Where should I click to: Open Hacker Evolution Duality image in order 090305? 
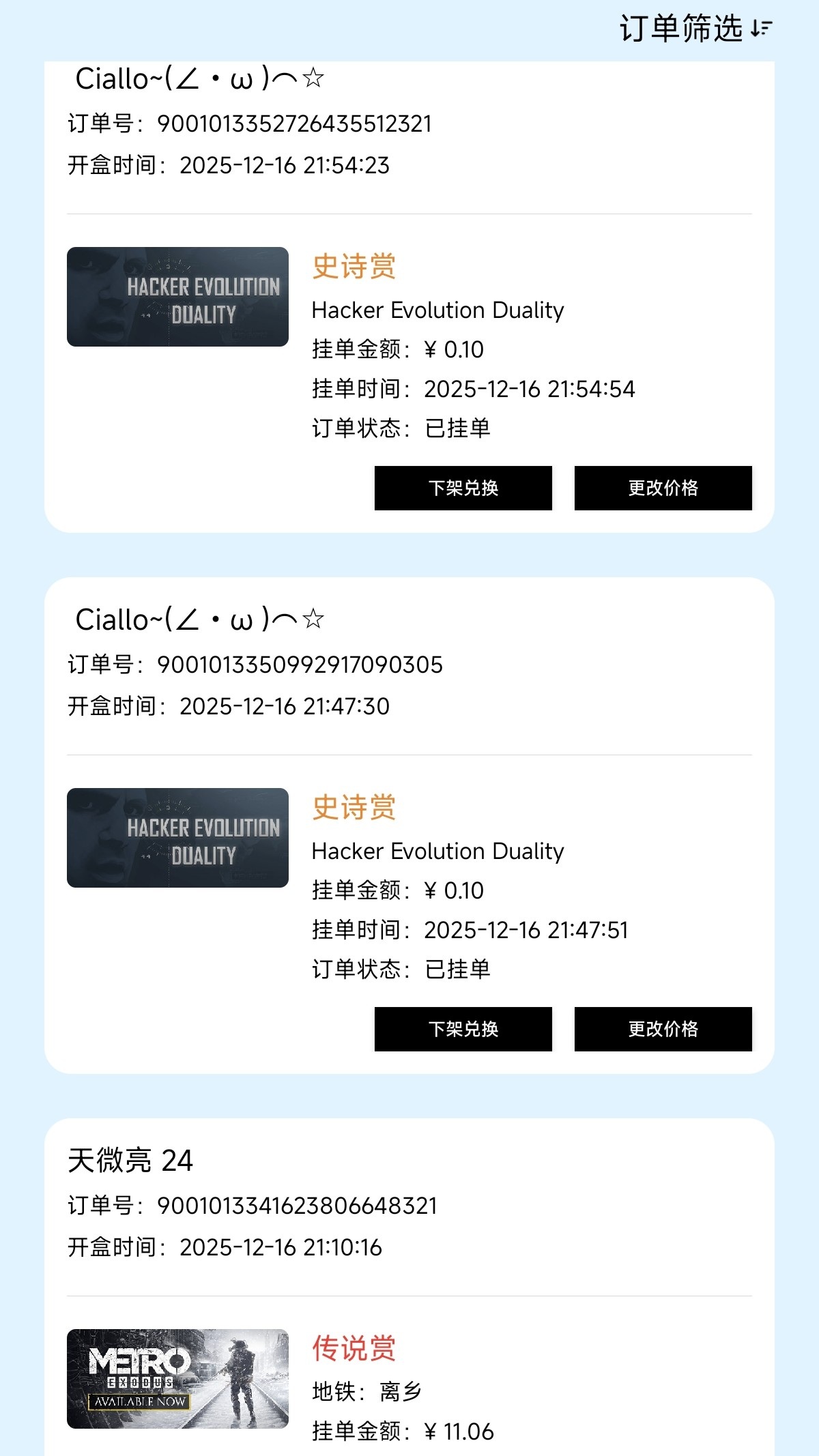[177, 838]
